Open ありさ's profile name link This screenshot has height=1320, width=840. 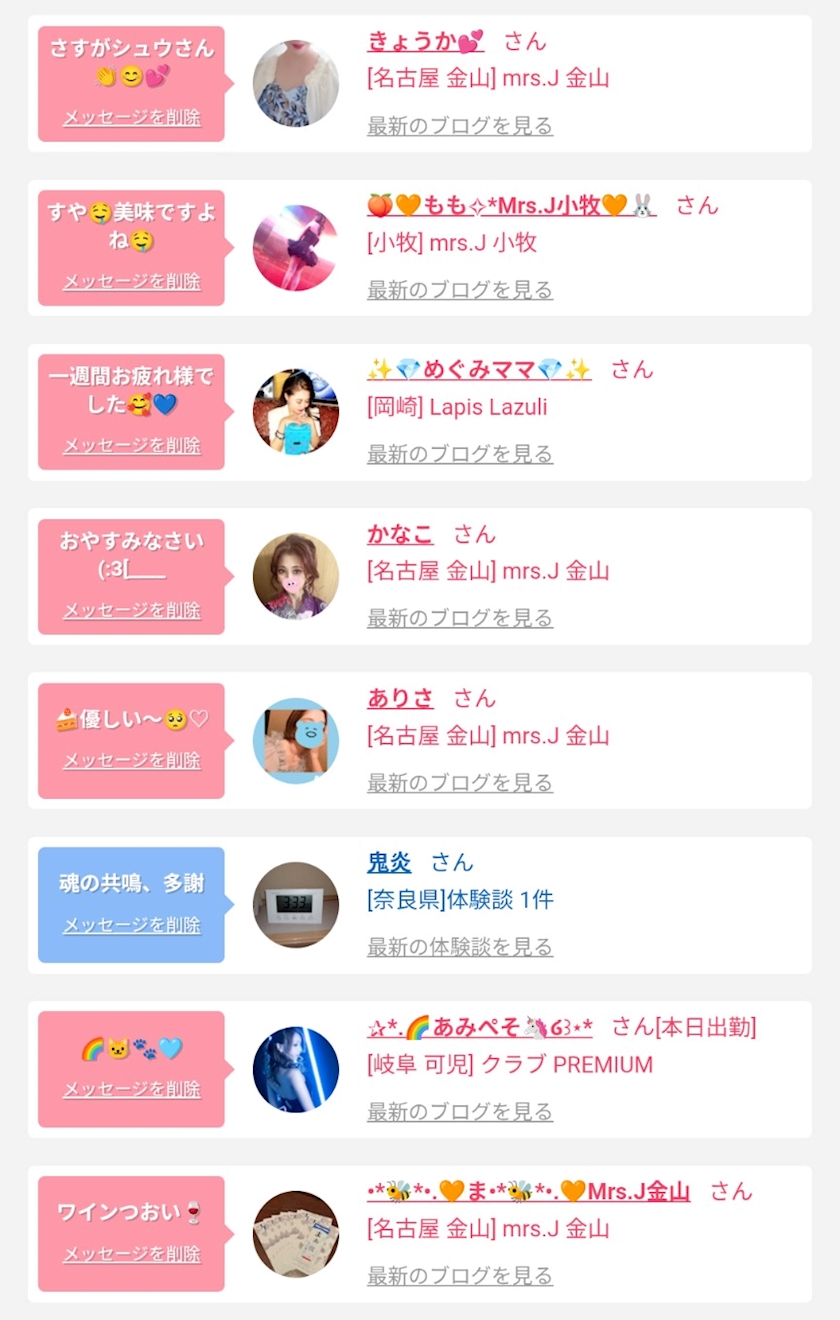(400, 698)
